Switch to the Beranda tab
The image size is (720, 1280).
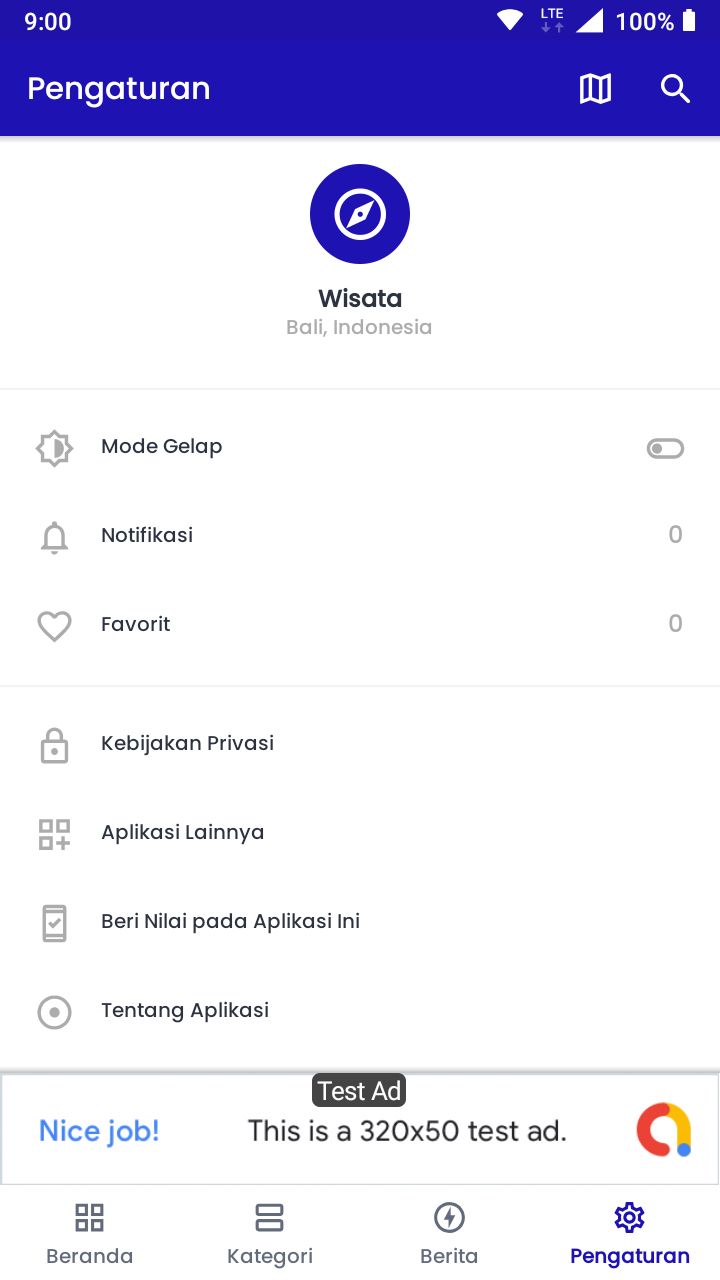[90, 1234]
